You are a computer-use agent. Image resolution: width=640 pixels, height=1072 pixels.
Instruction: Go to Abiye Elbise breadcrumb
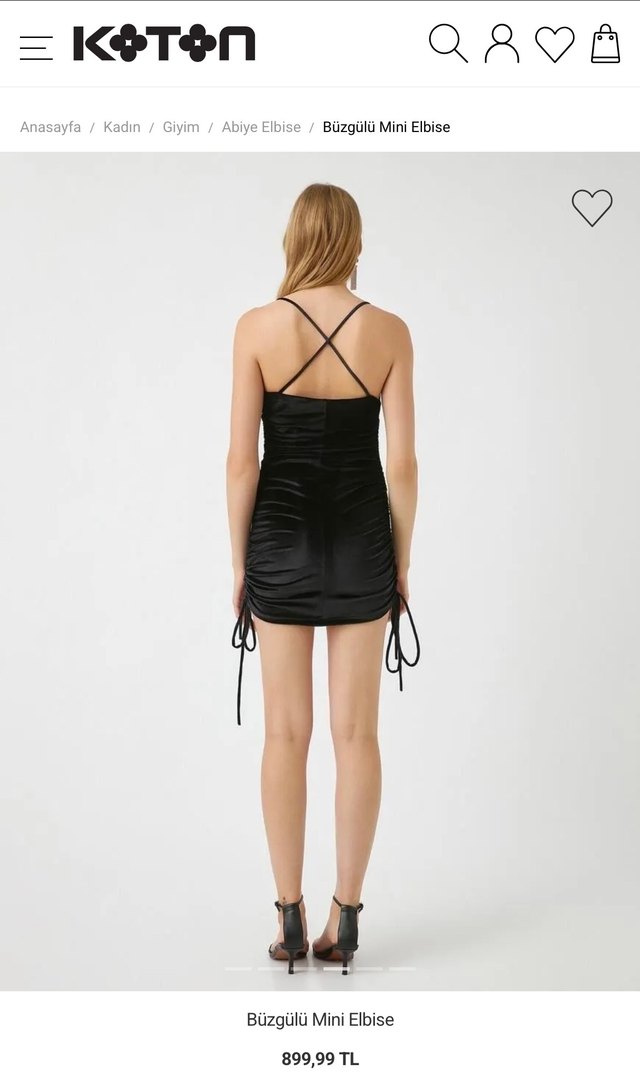pos(261,127)
